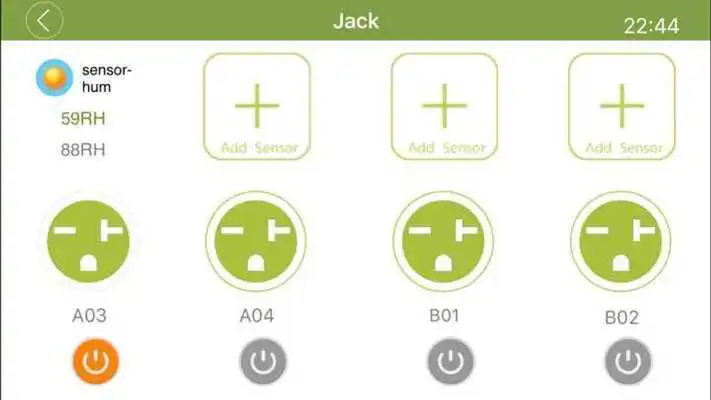
Task: Turn off power for outlet A03
Action: tap(95, 362)
